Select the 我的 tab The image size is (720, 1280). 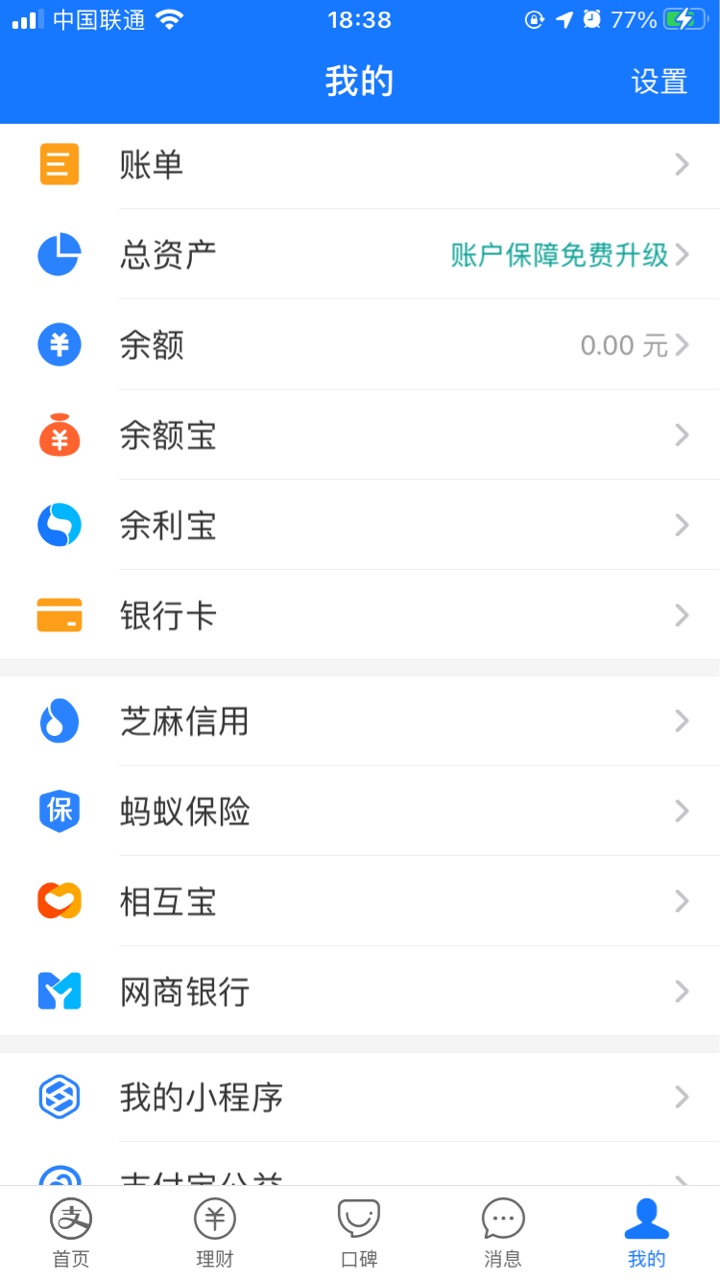(x=647, y=1233)
